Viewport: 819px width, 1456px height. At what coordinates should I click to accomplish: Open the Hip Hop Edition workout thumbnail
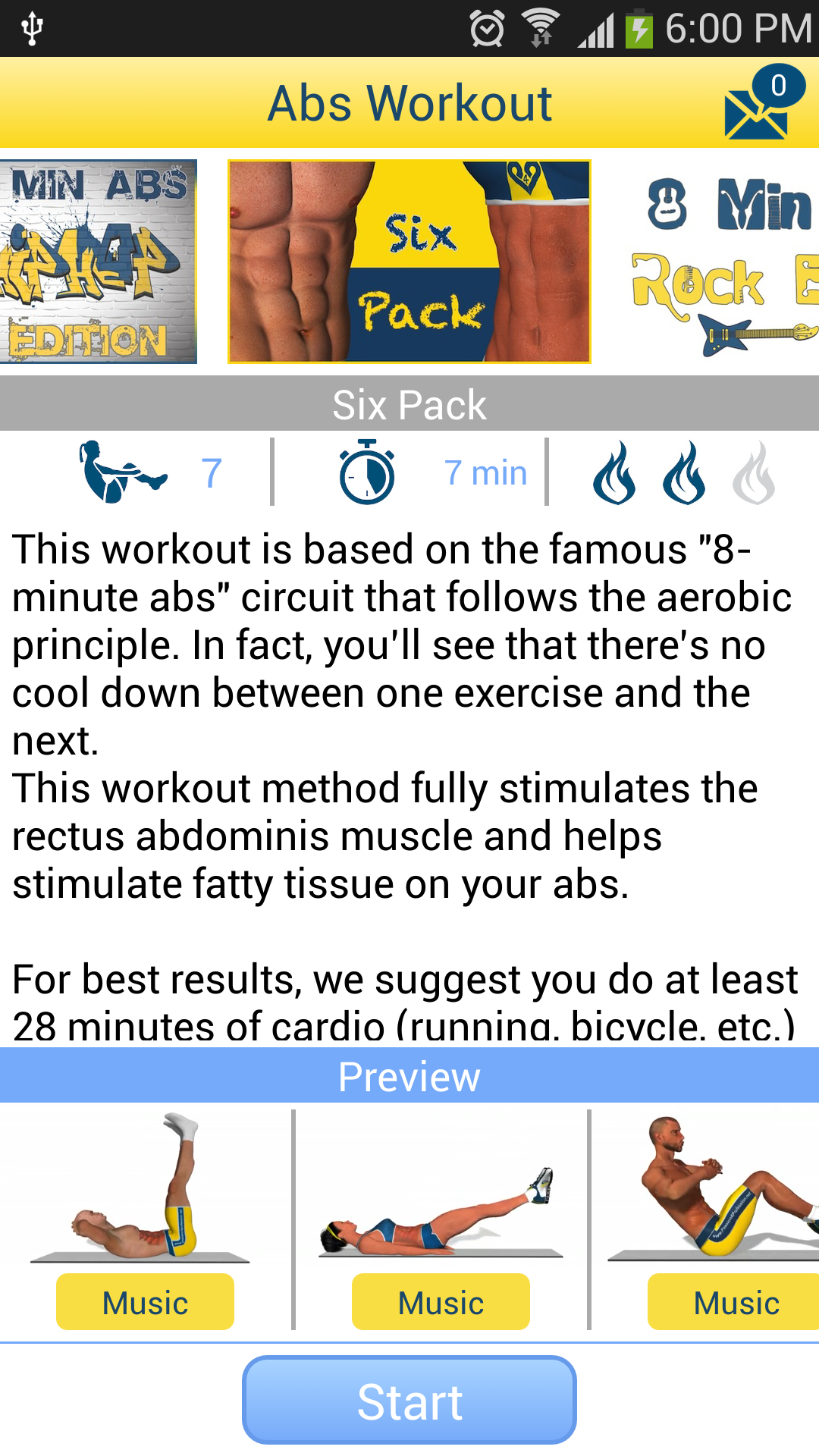point(99,262)
